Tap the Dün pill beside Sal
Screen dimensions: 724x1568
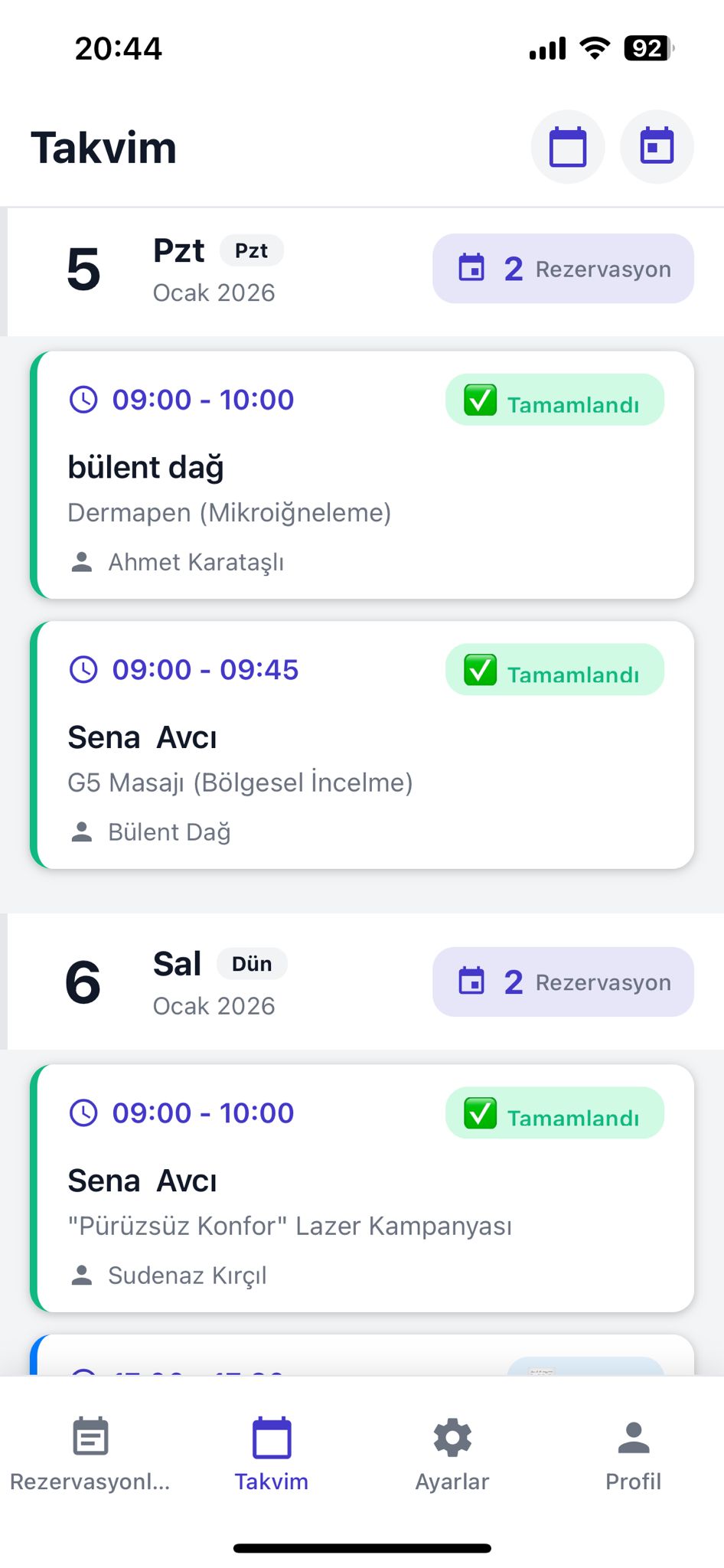pyautogui.click(x=252, y=964)
